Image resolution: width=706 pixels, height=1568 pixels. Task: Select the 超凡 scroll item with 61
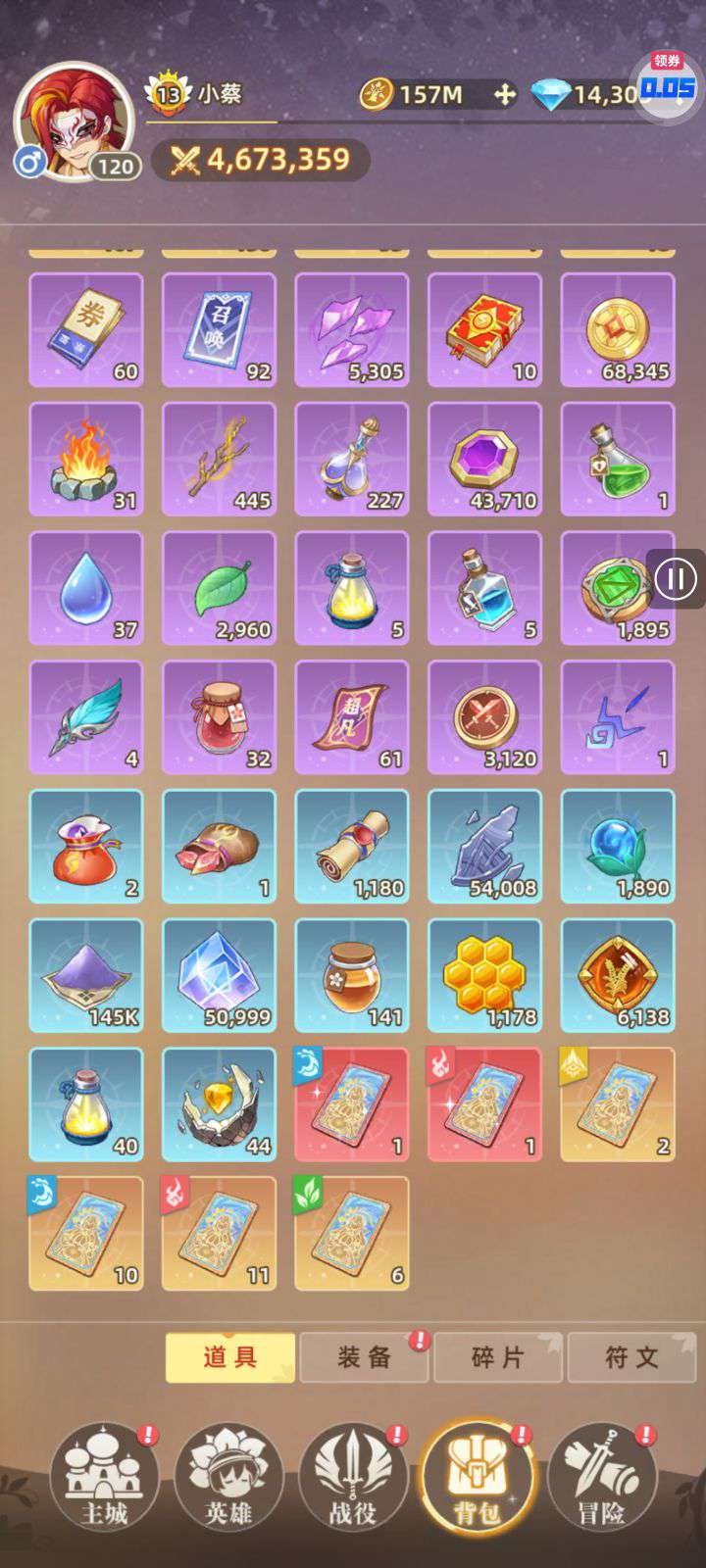pos(352,717)
